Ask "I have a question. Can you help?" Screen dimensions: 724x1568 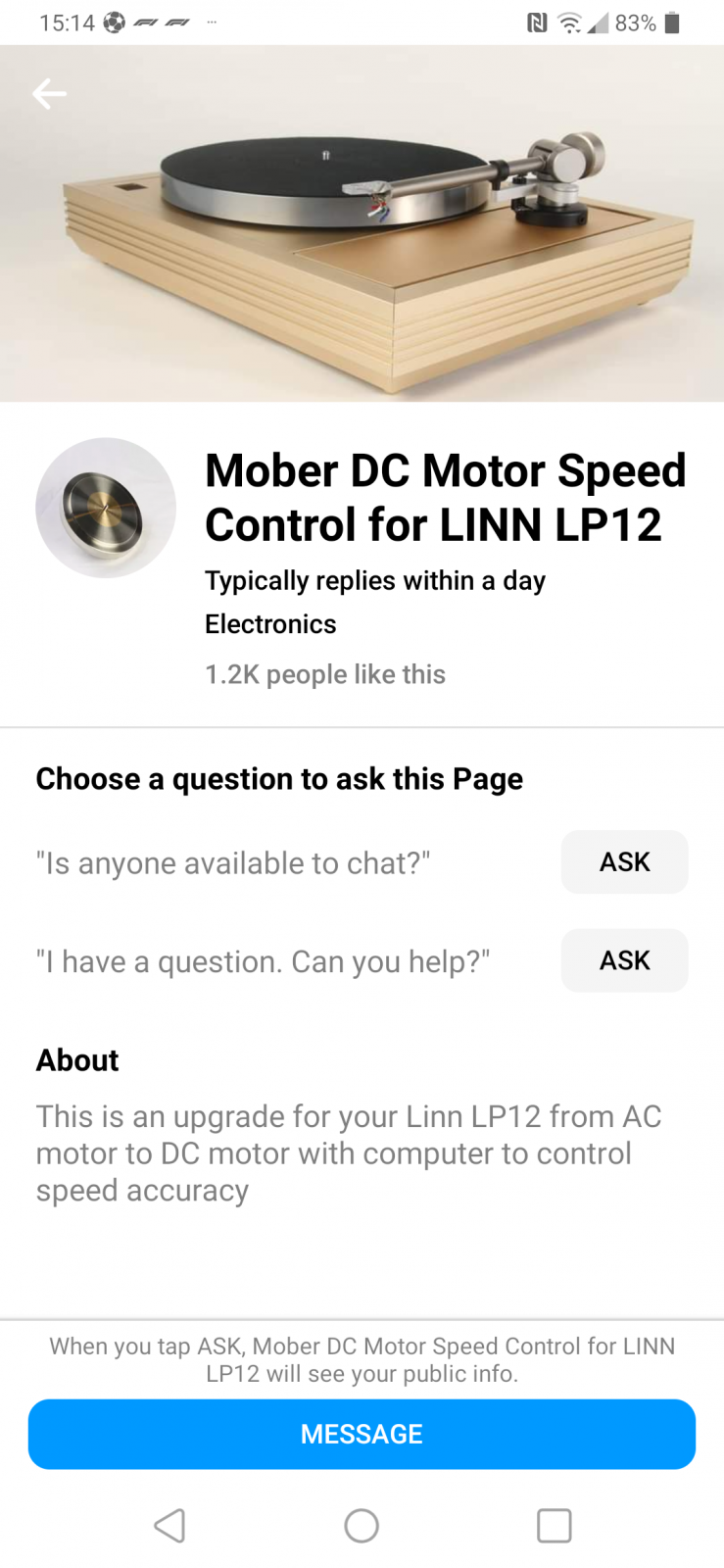point(624,960)
